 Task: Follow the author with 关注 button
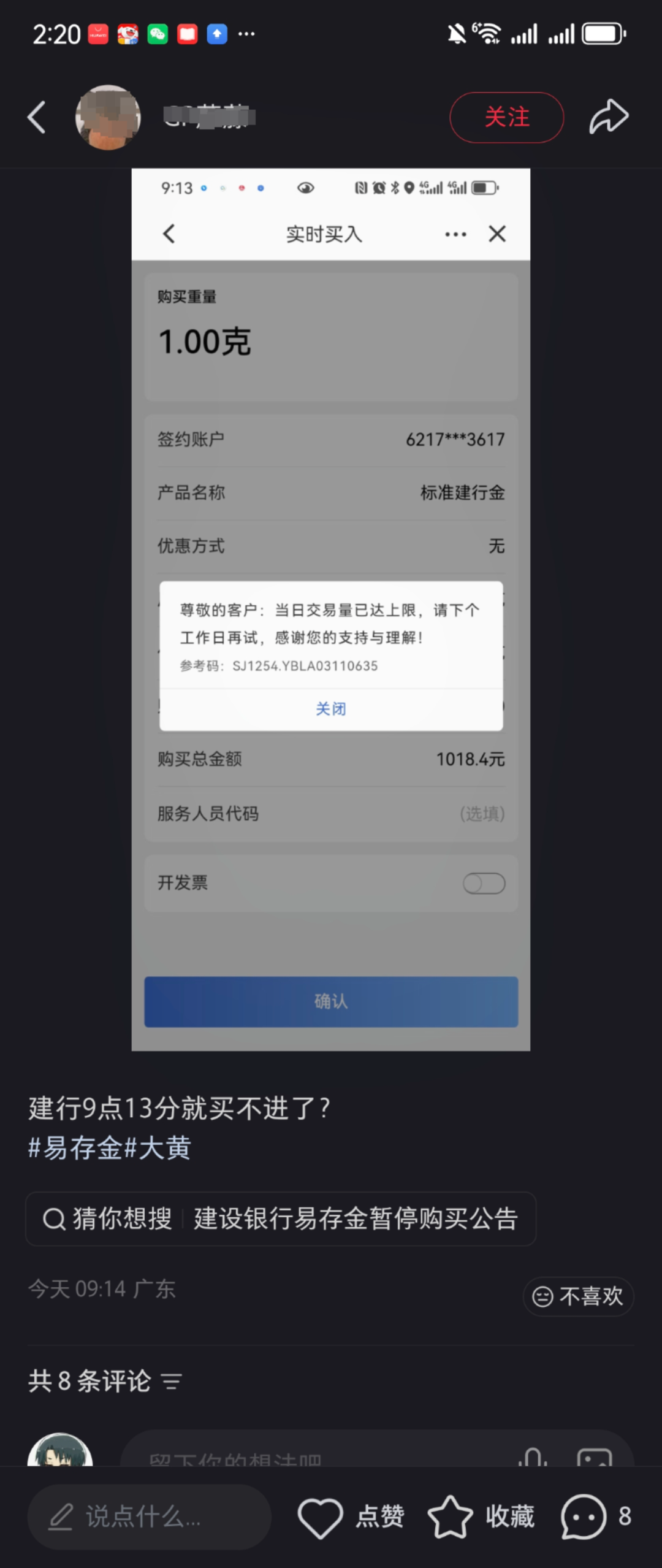[506, 117]
